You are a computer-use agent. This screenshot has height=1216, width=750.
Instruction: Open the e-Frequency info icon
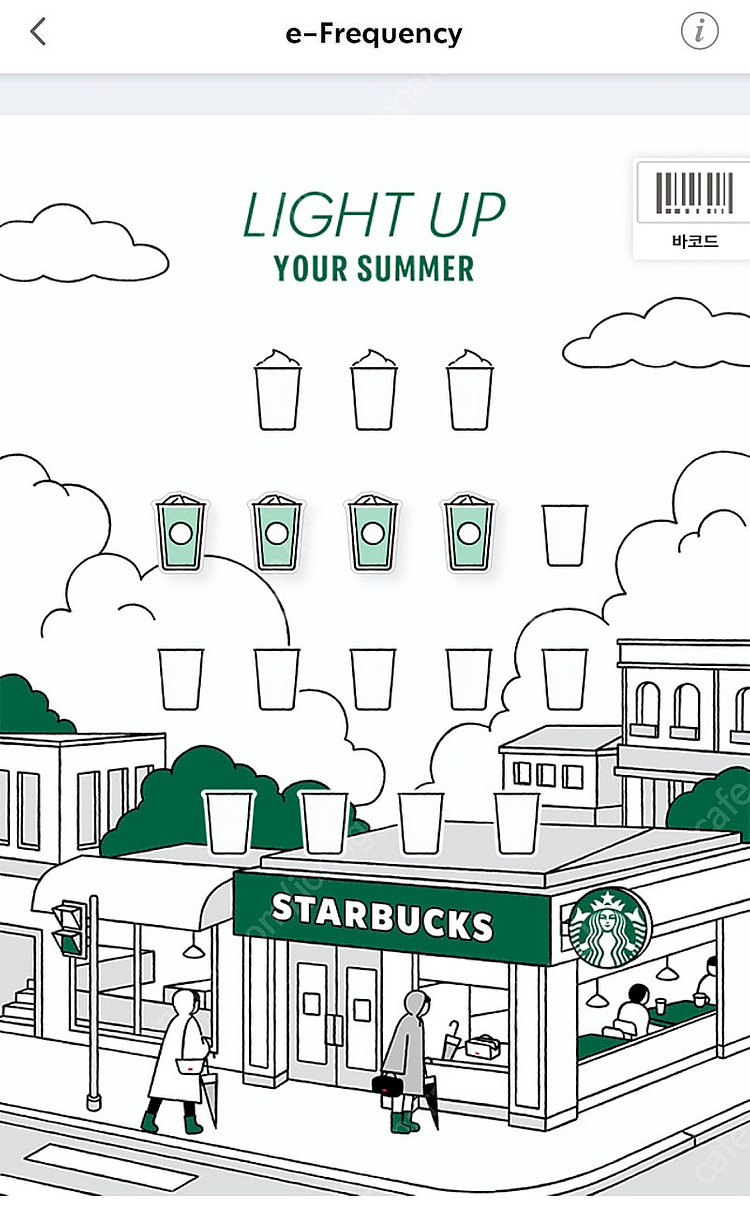(699, 32)
